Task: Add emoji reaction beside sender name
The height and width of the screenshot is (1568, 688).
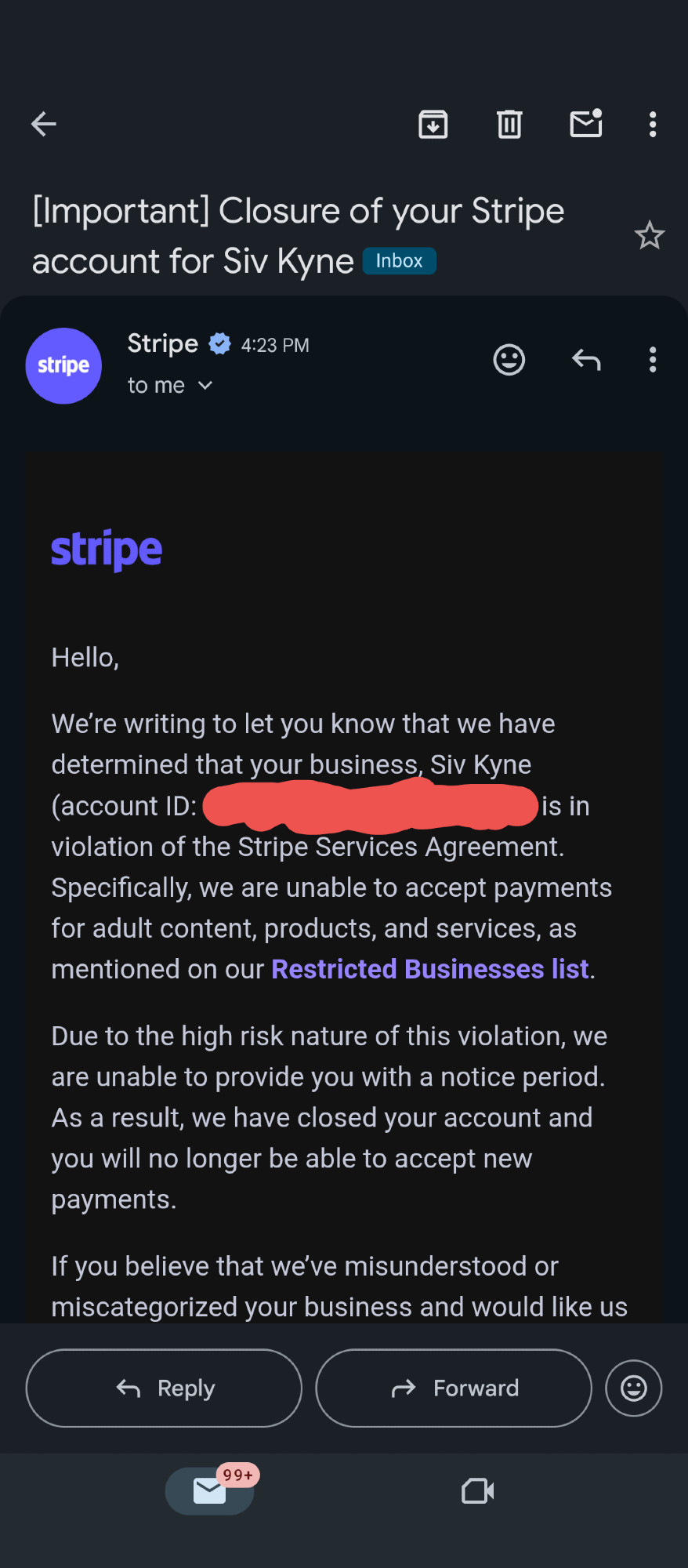Action: pyautogui.click(x=509, y=360)
